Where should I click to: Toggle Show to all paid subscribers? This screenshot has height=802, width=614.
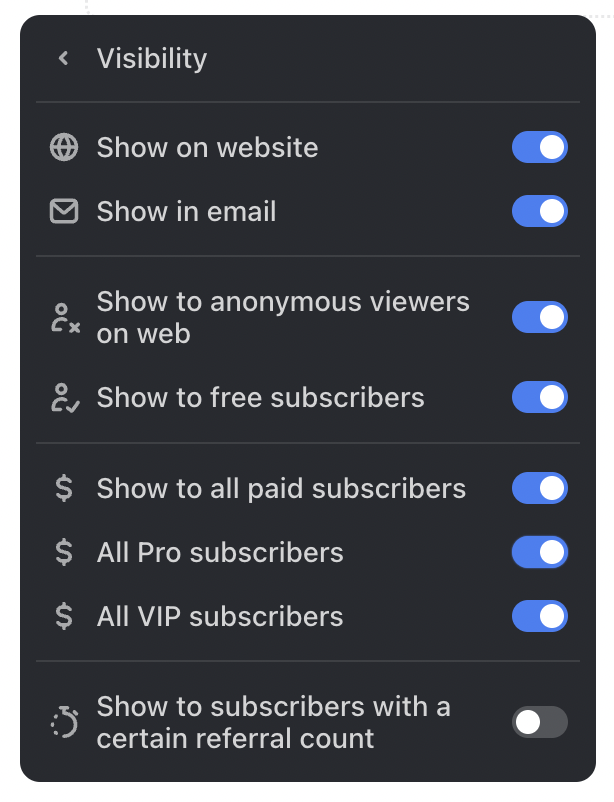pos(539,489)
